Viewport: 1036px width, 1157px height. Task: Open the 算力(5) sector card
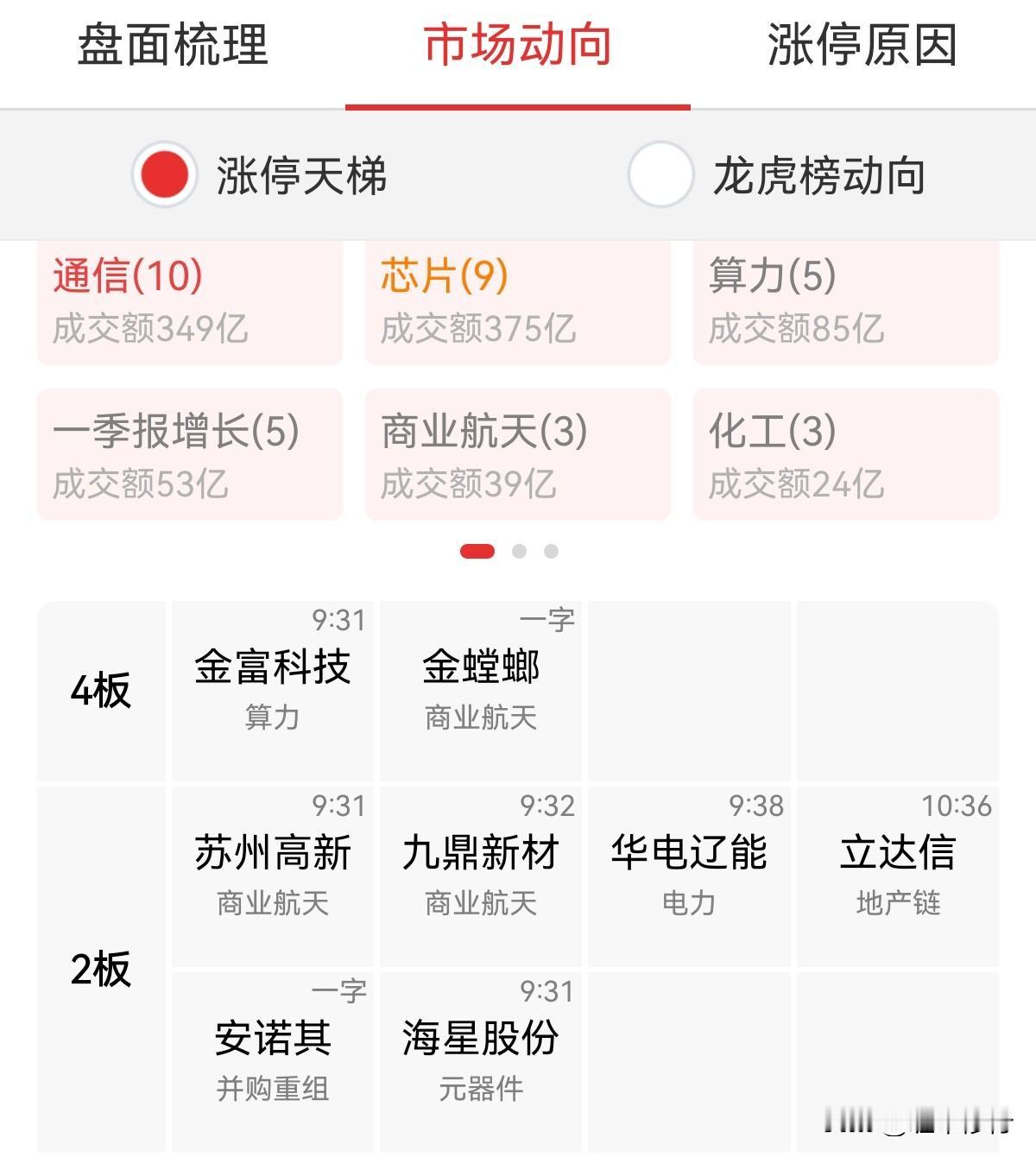pyautogui.click(x=844, y=302)
